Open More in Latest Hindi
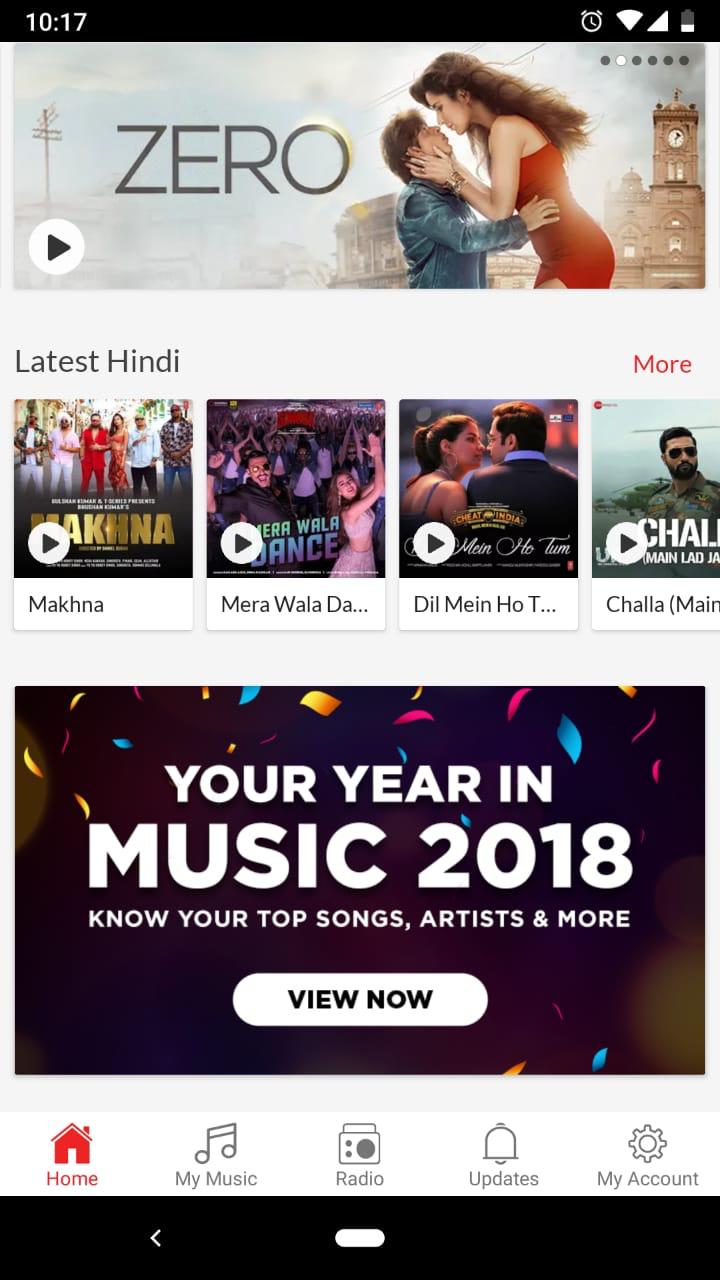 662,364
